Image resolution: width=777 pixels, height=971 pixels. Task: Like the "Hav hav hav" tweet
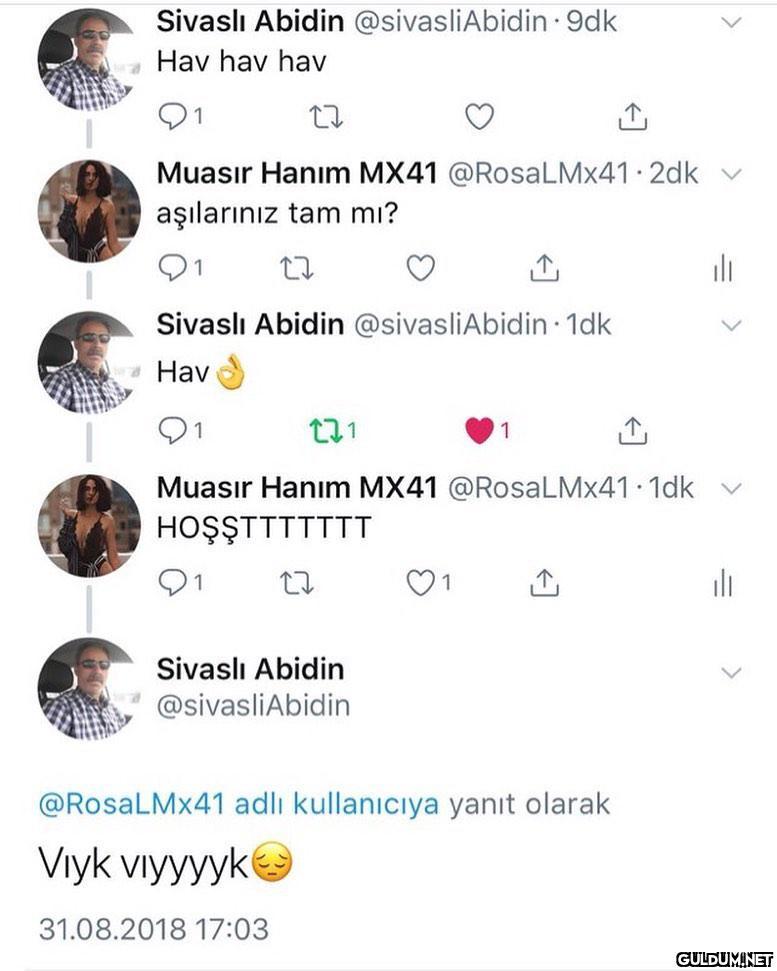(479, 117)
